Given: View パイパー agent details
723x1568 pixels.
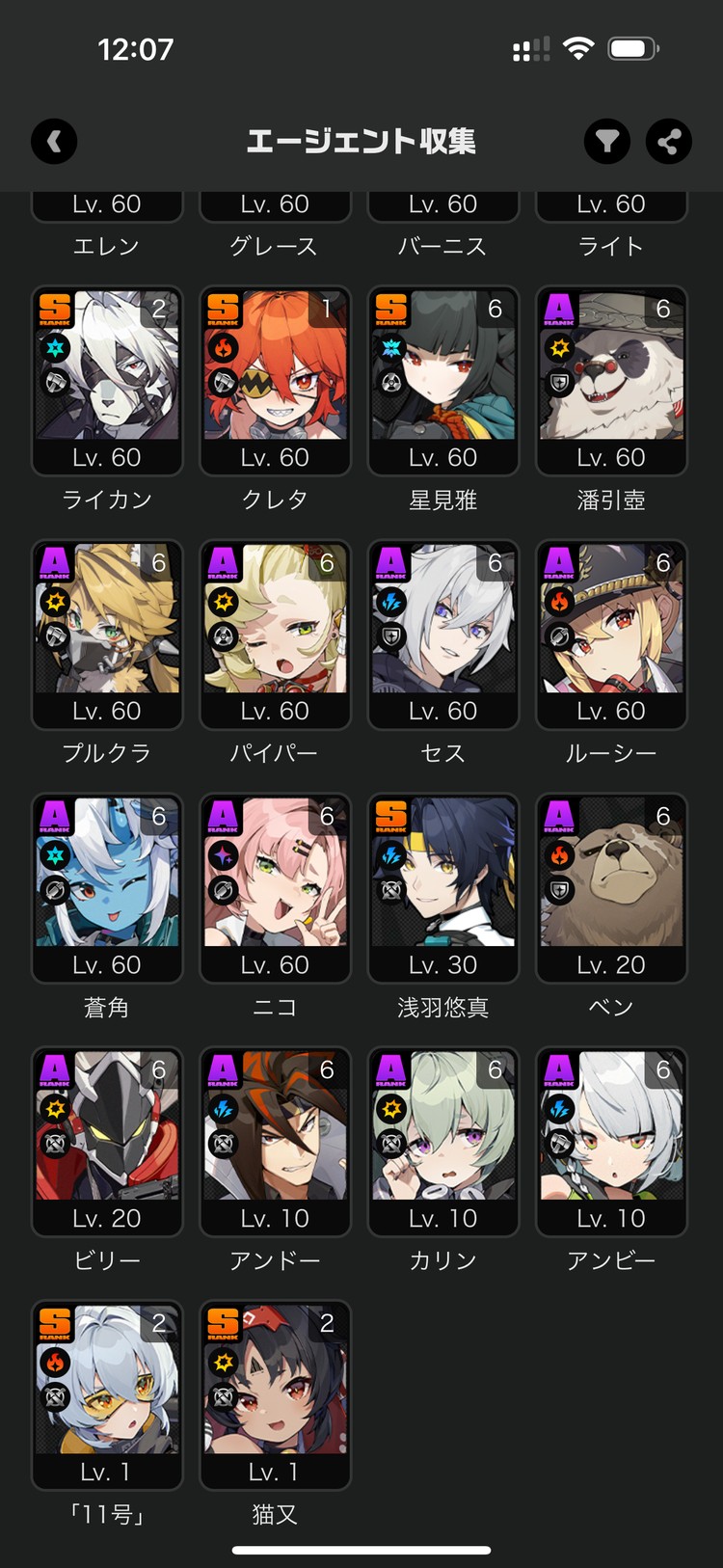Looking at the screenshot, I should (275, 634).
